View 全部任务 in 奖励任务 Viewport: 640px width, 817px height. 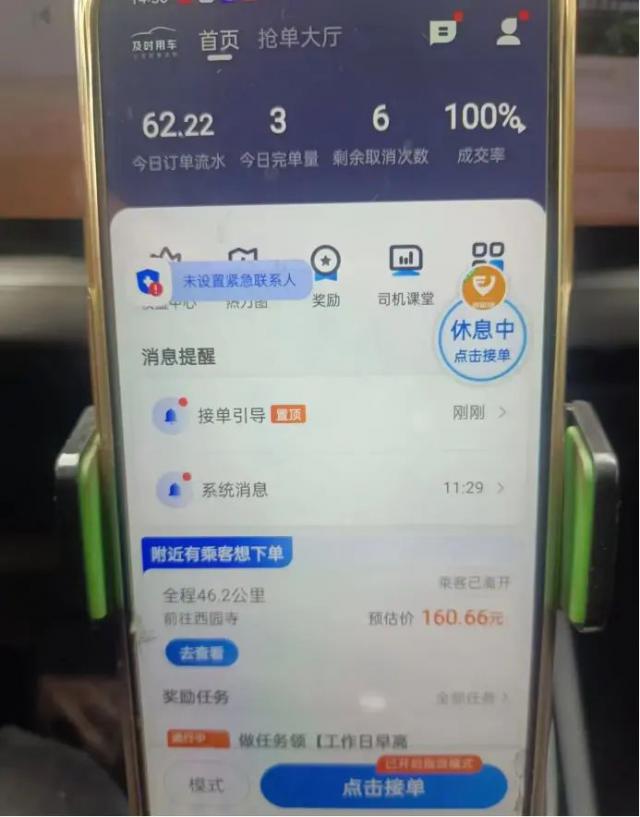coord(472,697)
